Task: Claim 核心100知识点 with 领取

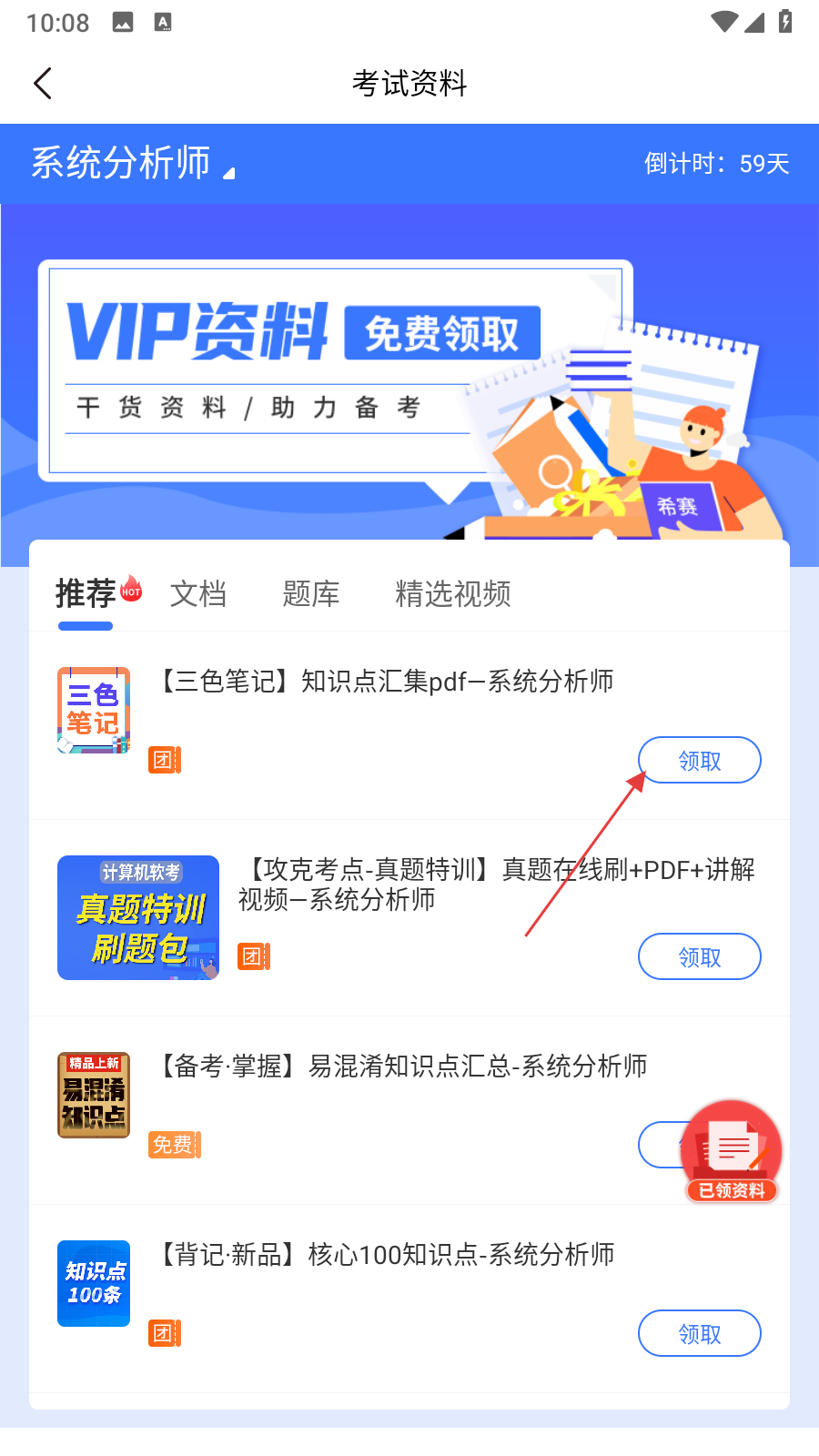Action: (699, 1334)
